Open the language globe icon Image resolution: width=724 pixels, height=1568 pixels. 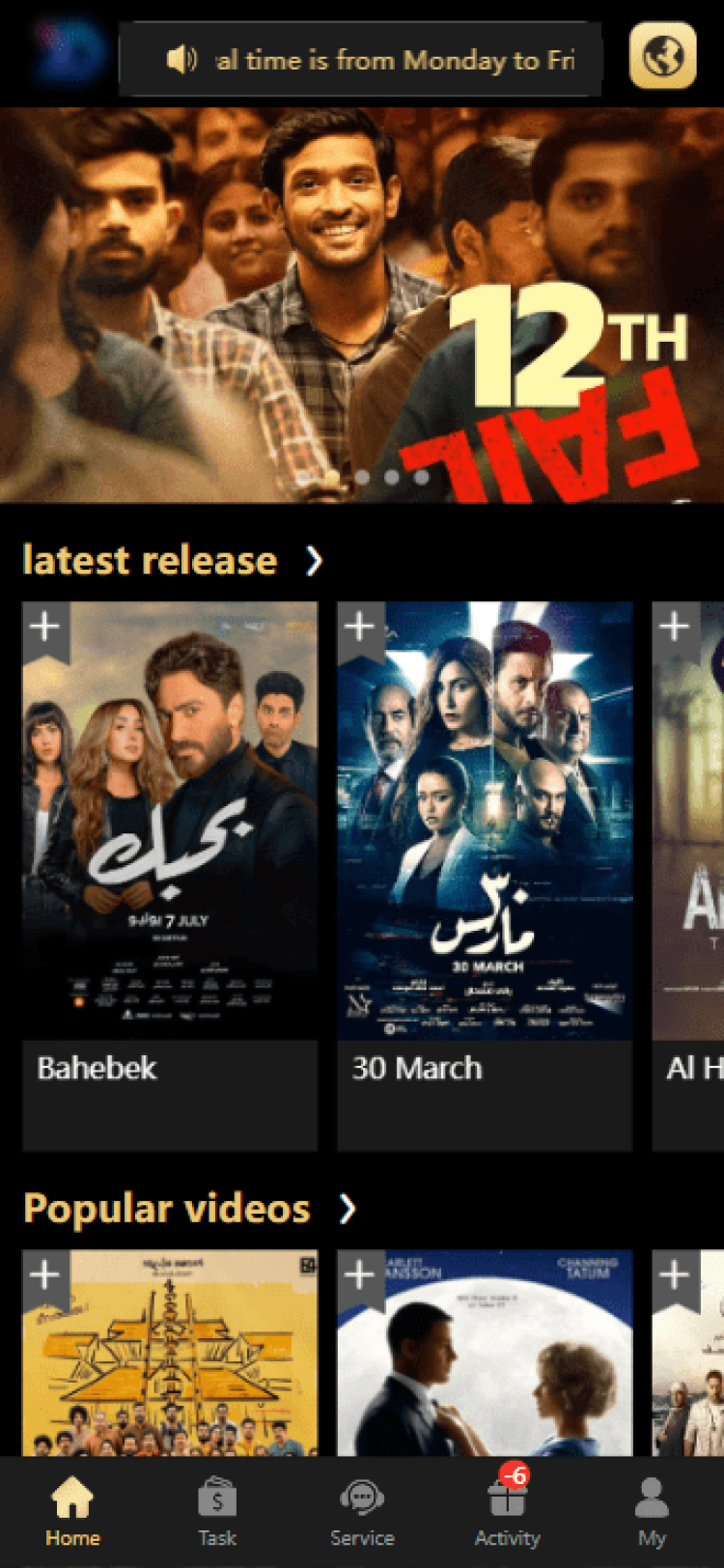pyautogui.click(x=662, y=56)
